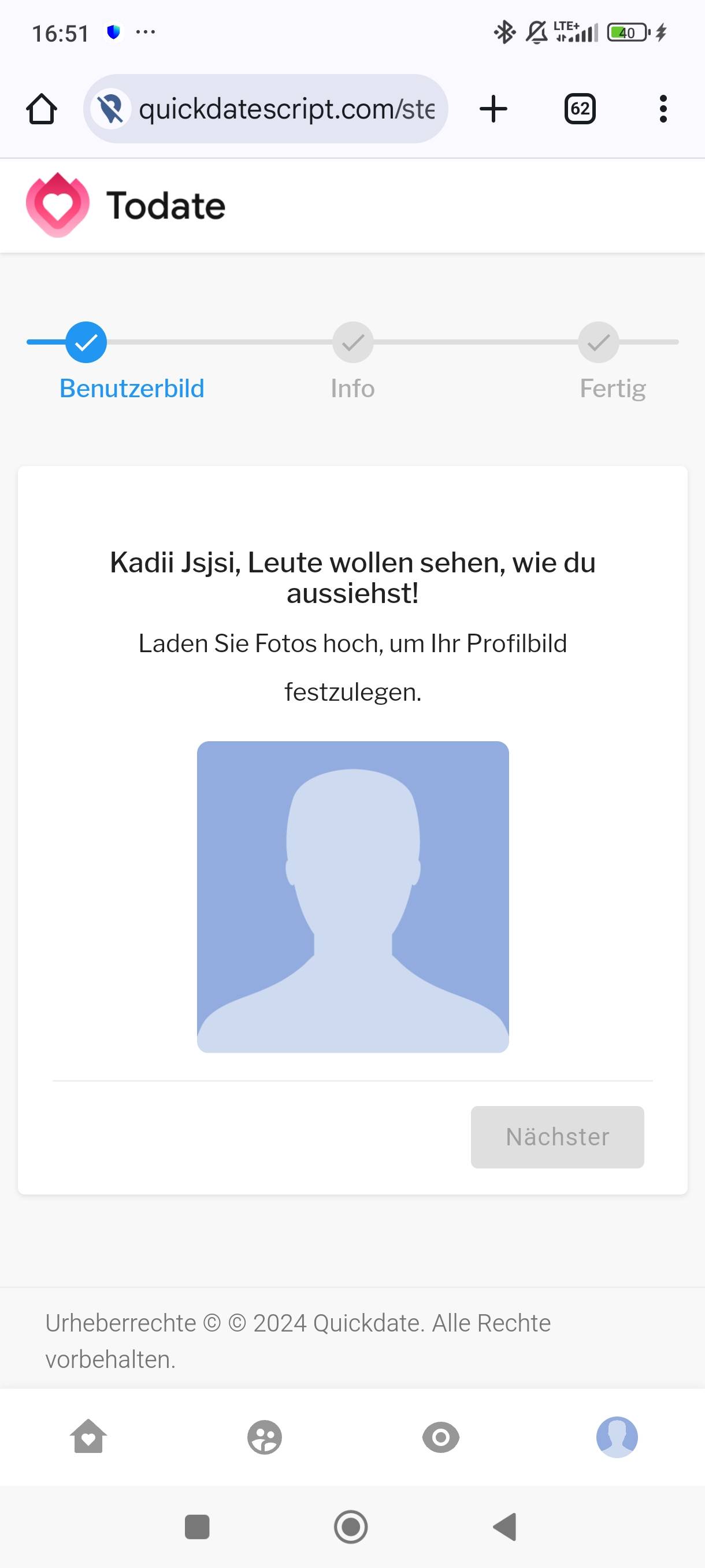Tap the Nächster button

point(557,1137)
